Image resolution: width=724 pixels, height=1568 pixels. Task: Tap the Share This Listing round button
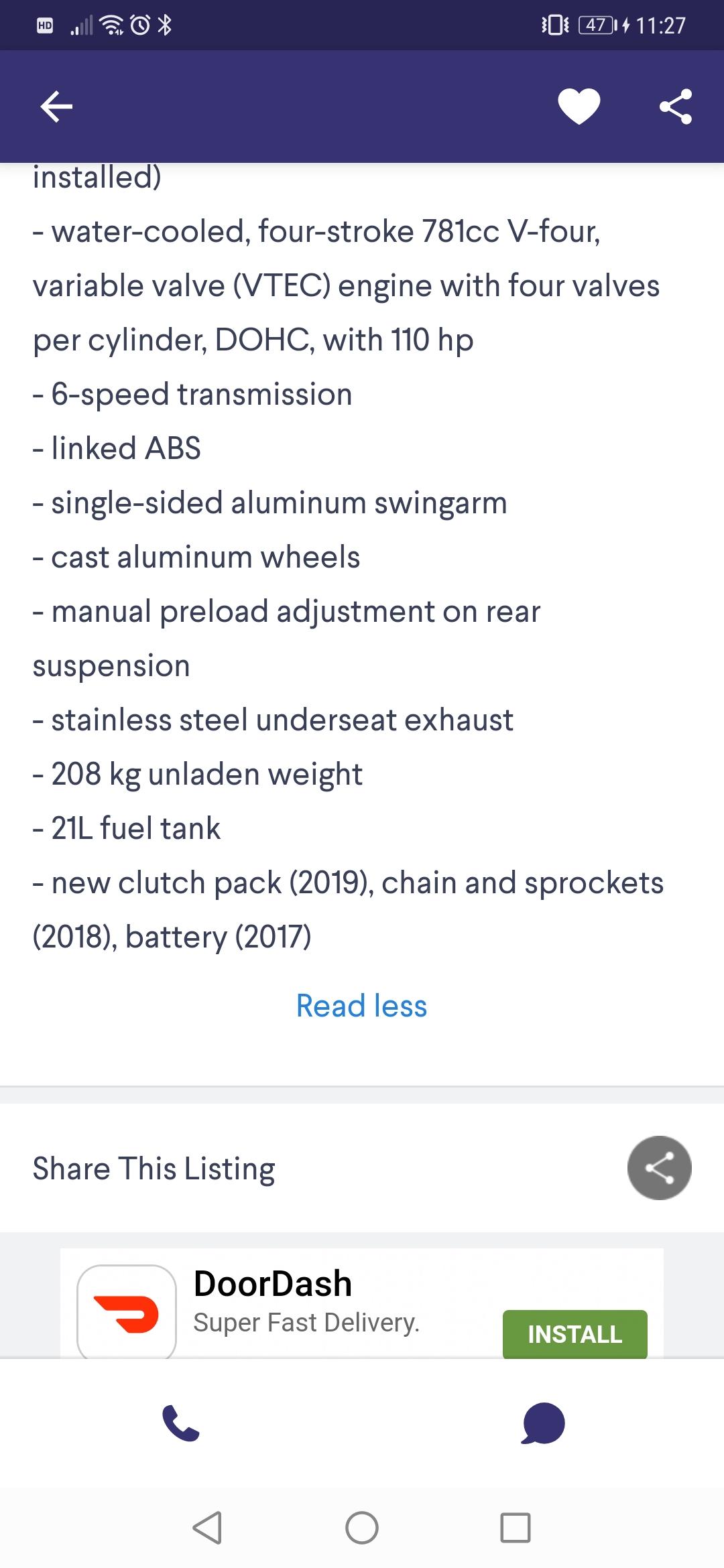point(659,1168)
